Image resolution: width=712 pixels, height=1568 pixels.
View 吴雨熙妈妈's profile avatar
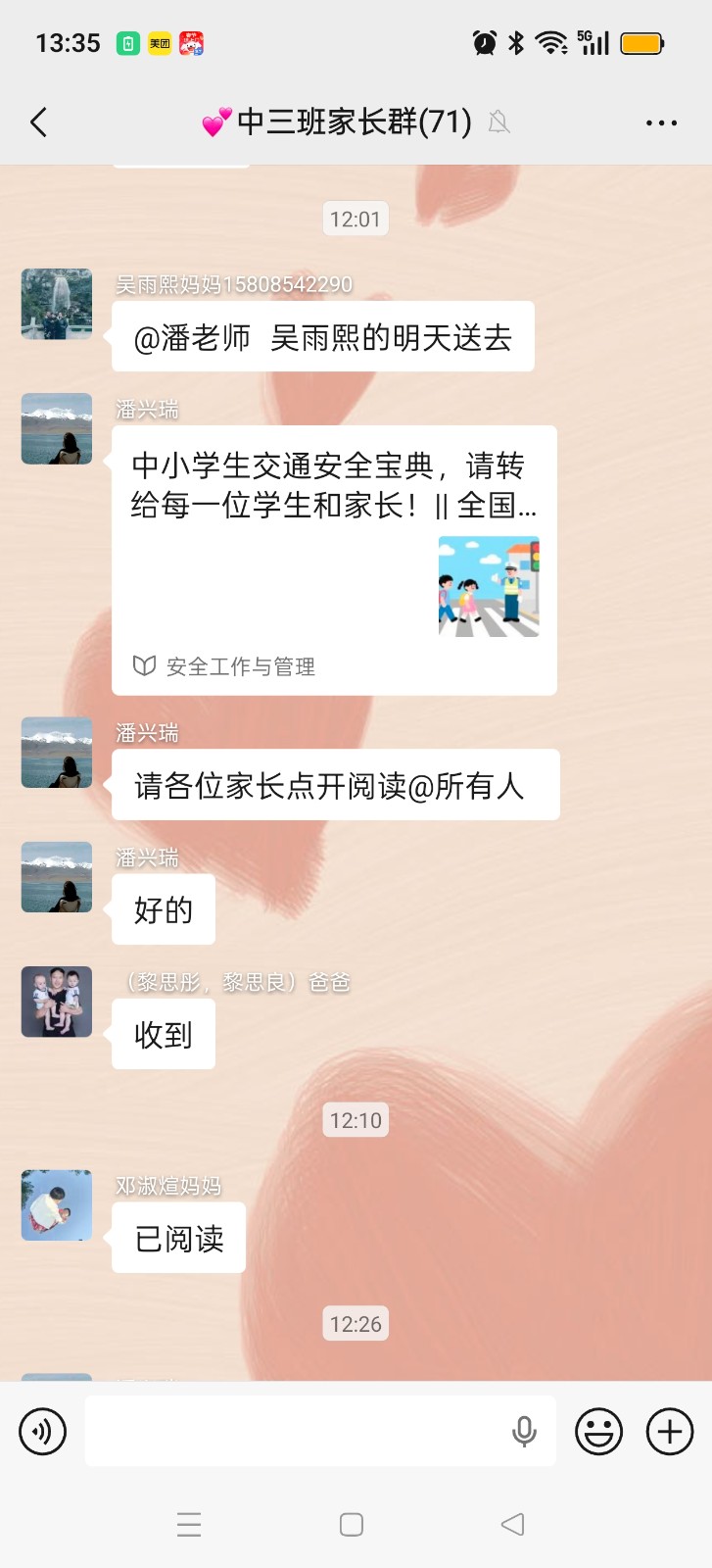coord(57,304)
